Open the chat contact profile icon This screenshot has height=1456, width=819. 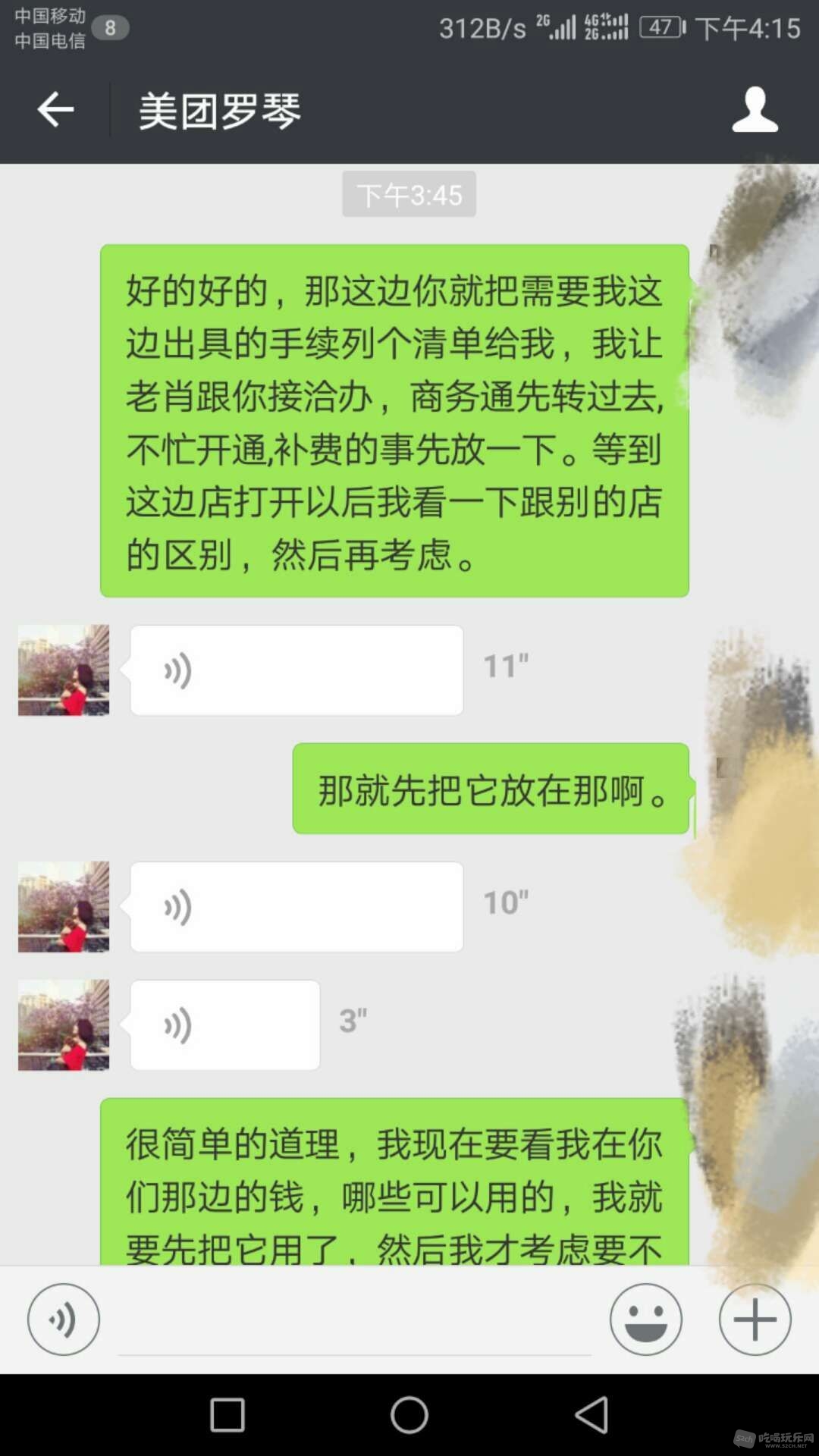point(755,111)
